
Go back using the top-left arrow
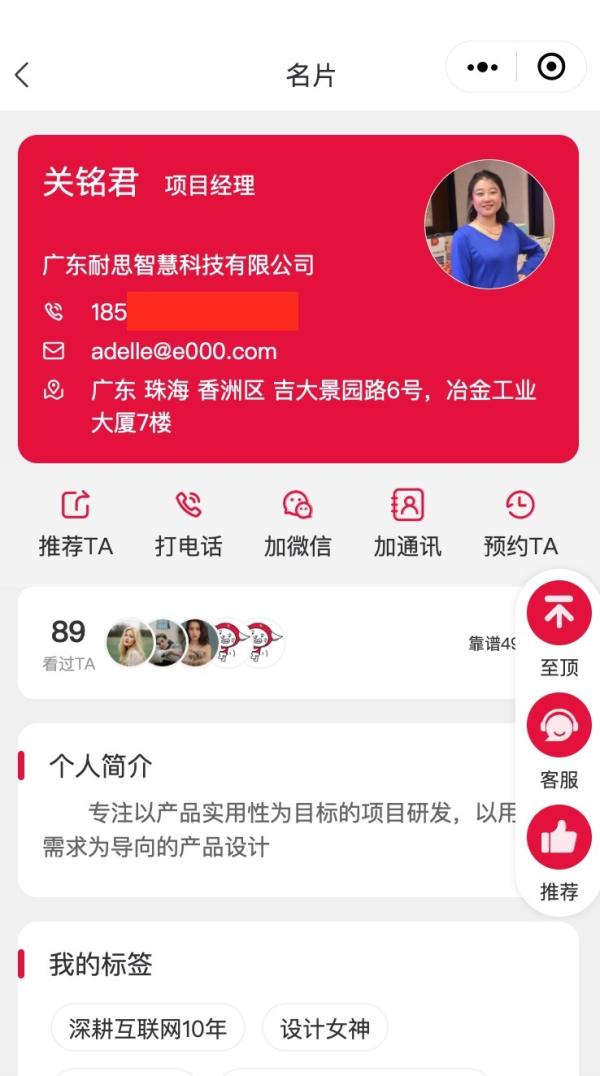point(23,75)
